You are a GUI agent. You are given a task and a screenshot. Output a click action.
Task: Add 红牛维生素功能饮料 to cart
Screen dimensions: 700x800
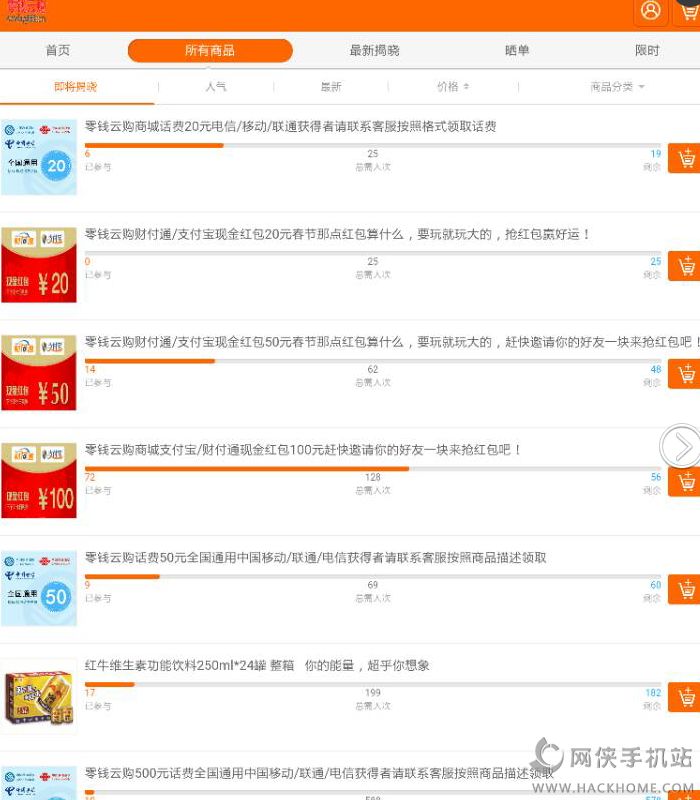685,697
